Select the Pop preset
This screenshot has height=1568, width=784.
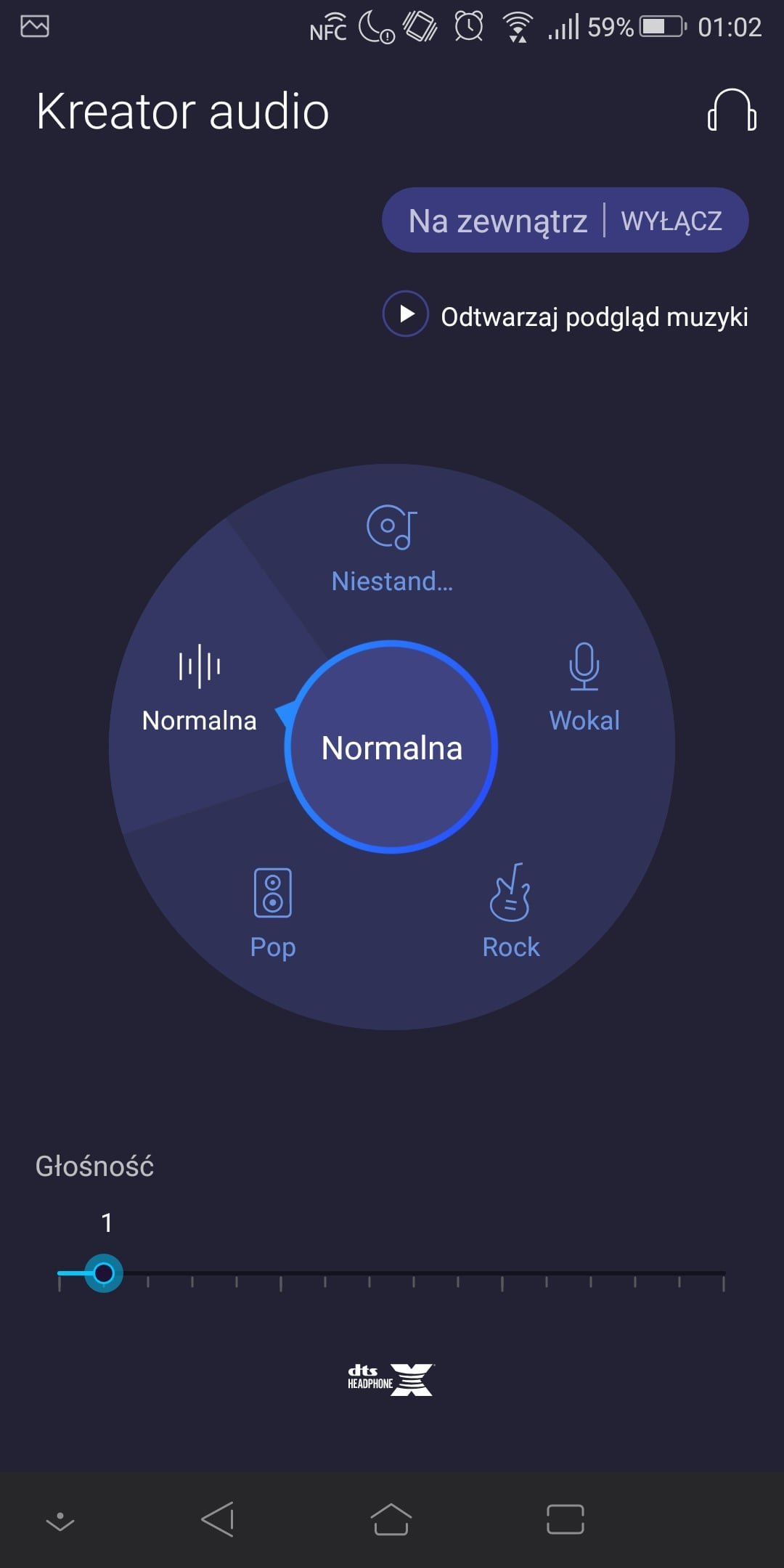point(273,914)
